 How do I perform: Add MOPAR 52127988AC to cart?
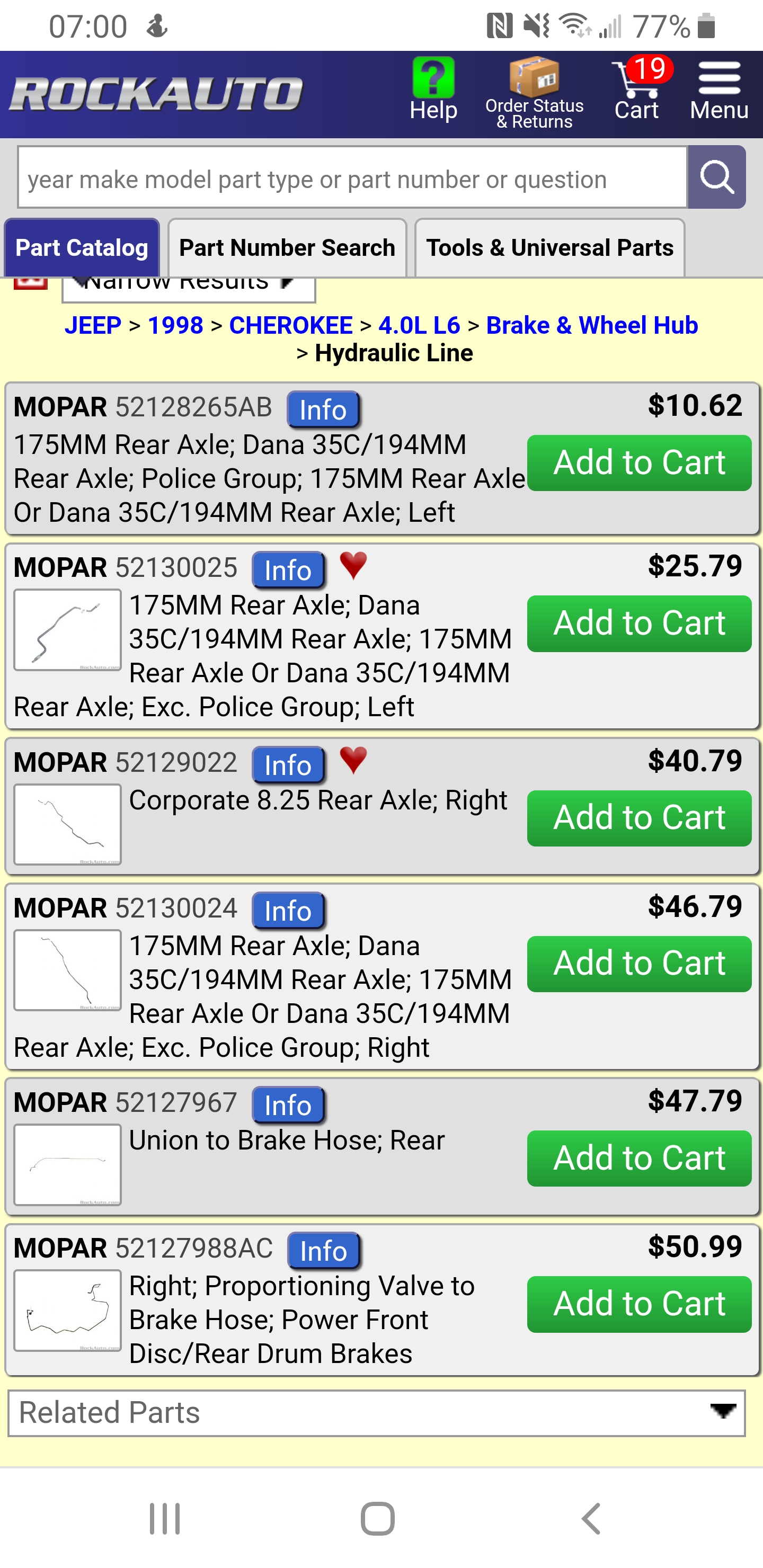coord(639,1304)
